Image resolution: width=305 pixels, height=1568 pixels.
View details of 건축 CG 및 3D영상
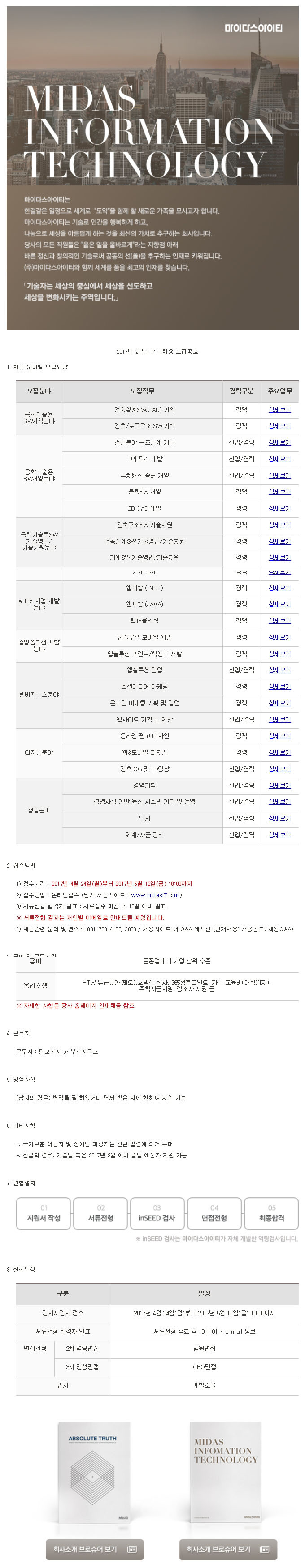point(279,769)
